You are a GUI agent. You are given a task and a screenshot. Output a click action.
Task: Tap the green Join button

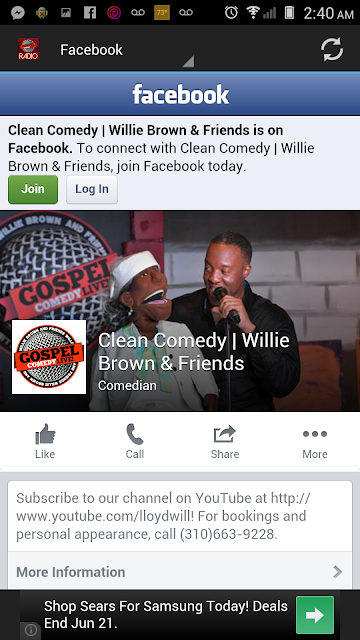(x=33, y=189)
